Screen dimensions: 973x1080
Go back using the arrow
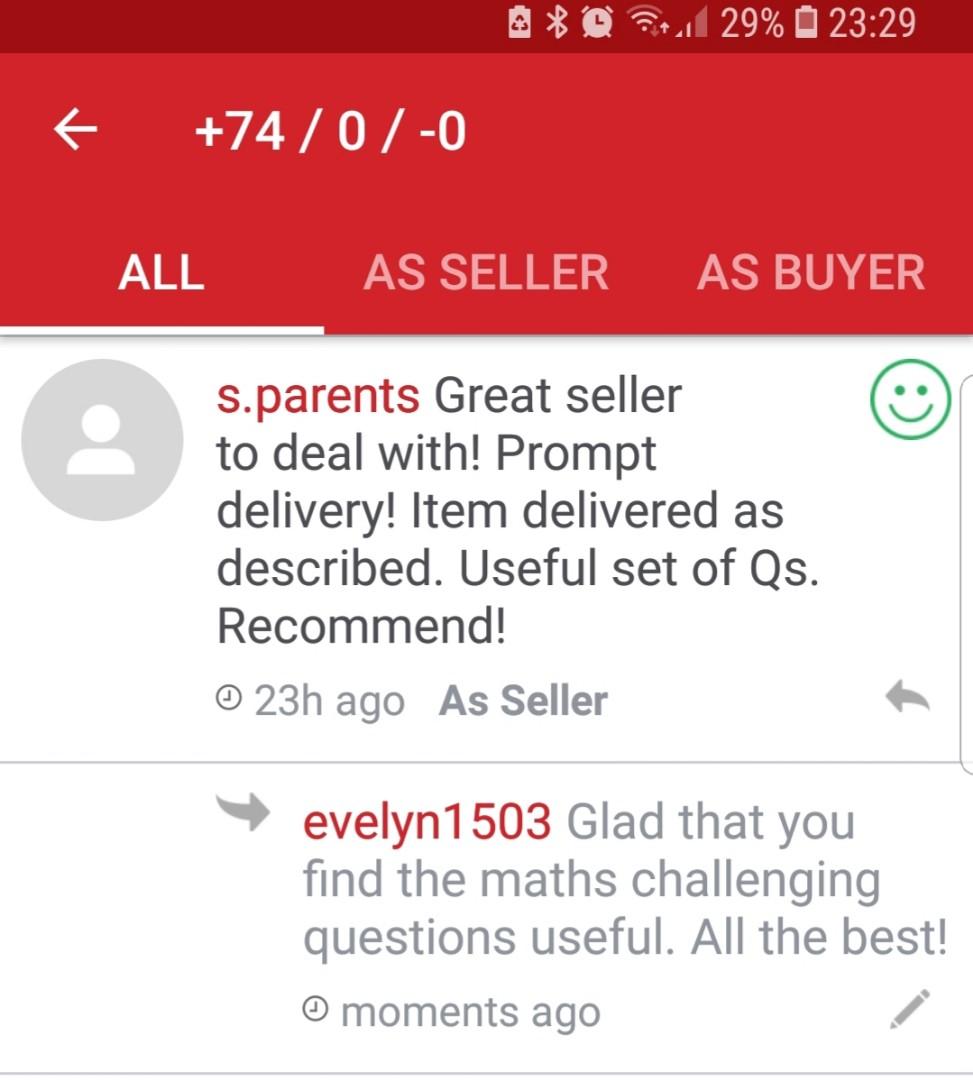(x=76, y=131)
